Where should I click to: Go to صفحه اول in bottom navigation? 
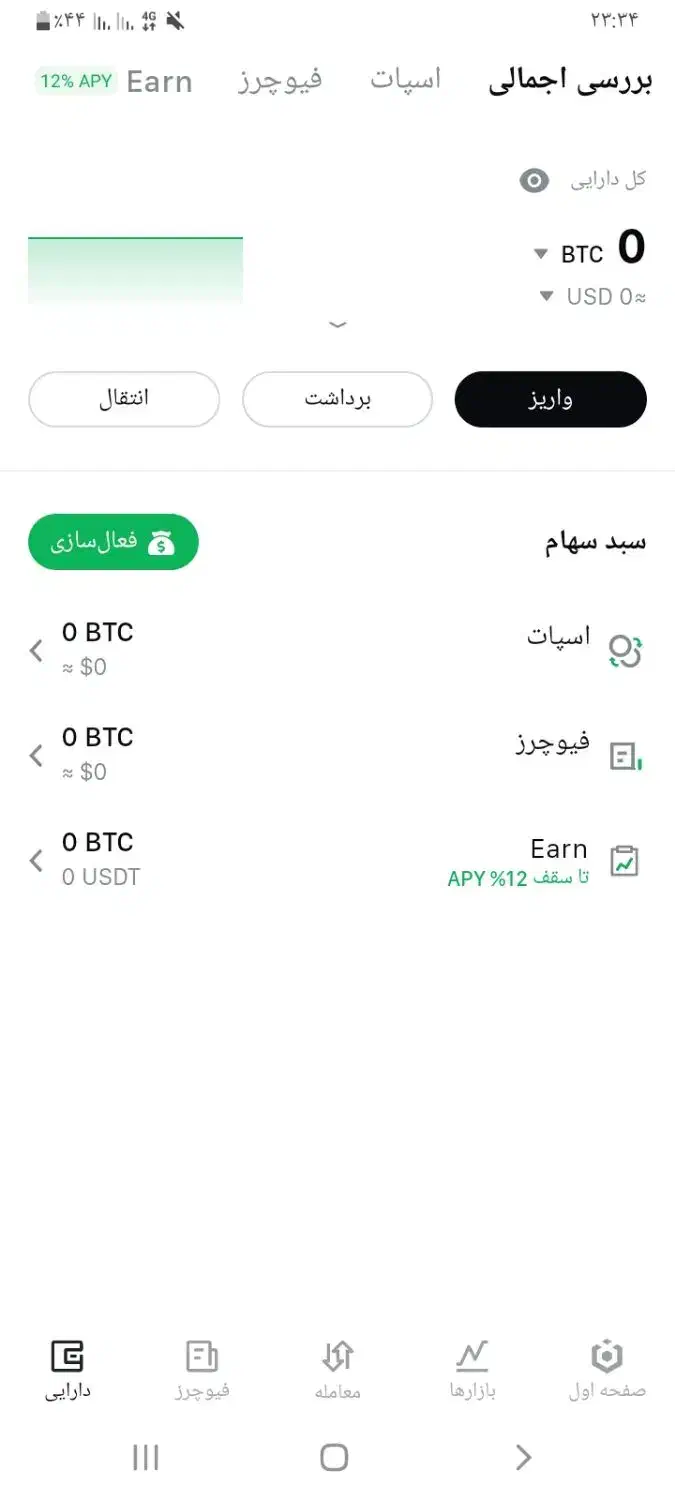coord(607,1370)
